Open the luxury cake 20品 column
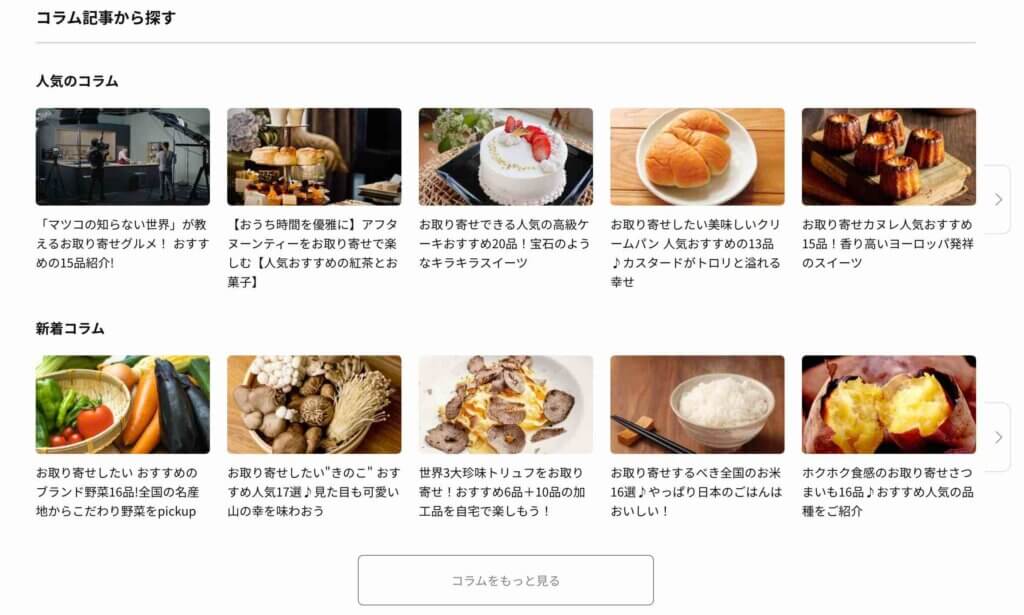This screenshot has height=615, width=1024. coord(505,157)
